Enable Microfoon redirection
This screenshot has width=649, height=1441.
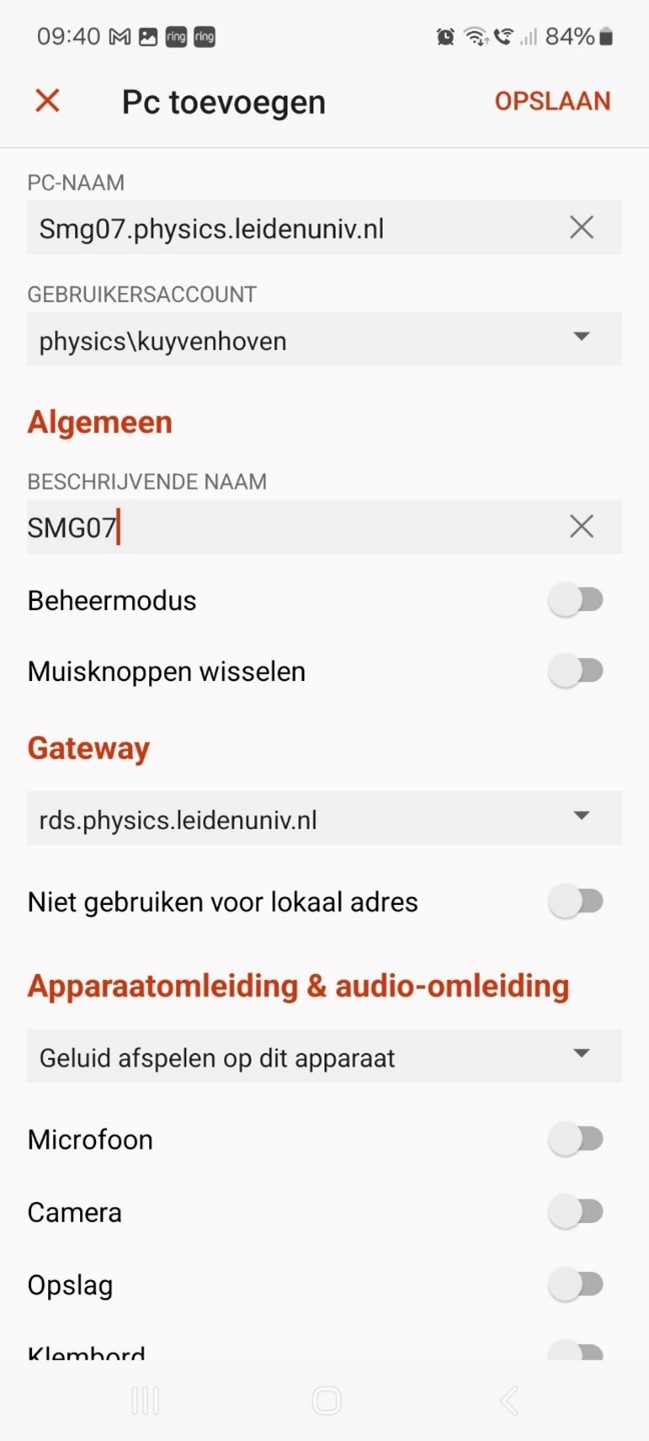[x=576, y=1139]
